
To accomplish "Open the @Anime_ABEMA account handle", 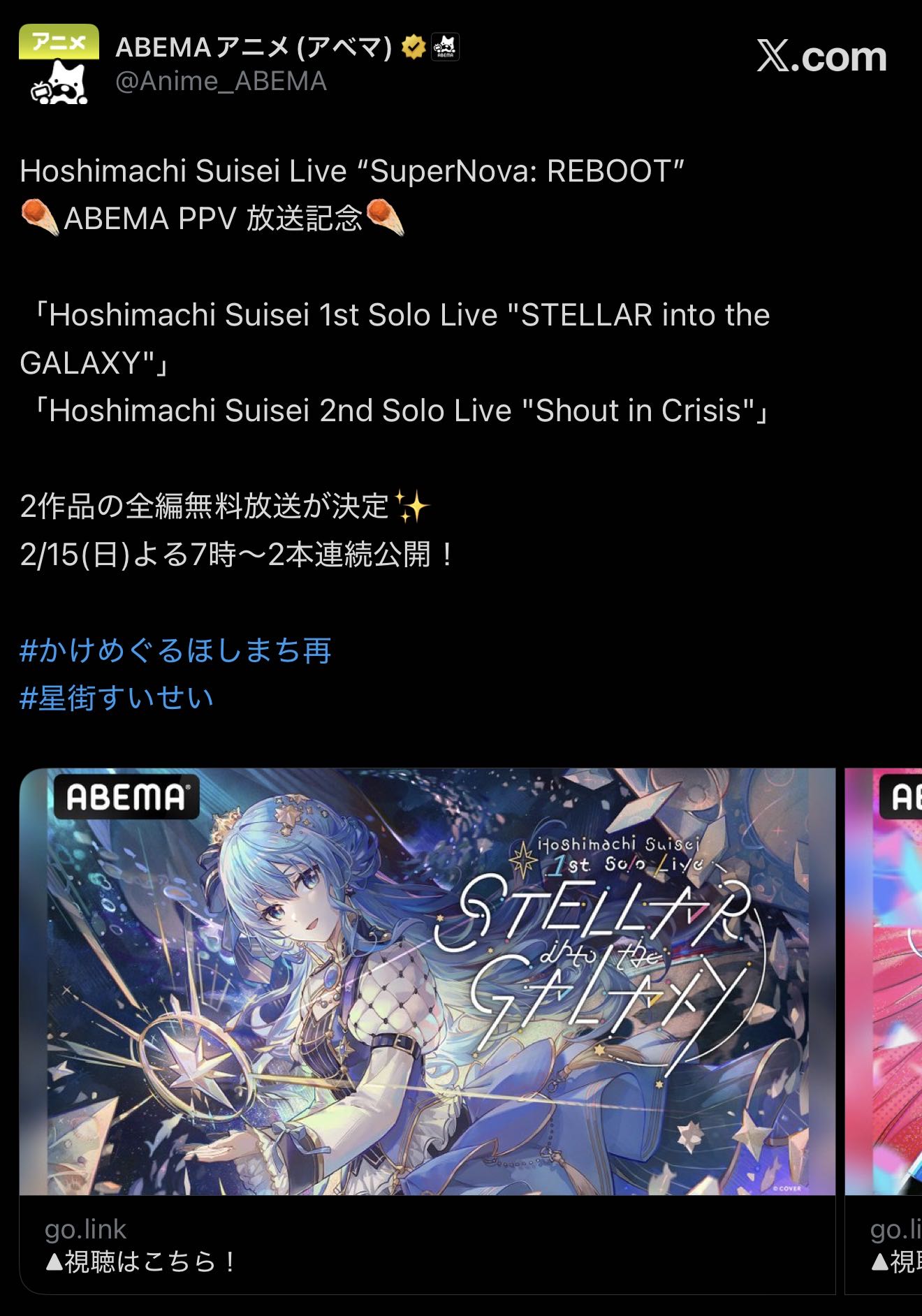I will pyautogui.click(x=221, y=82).
